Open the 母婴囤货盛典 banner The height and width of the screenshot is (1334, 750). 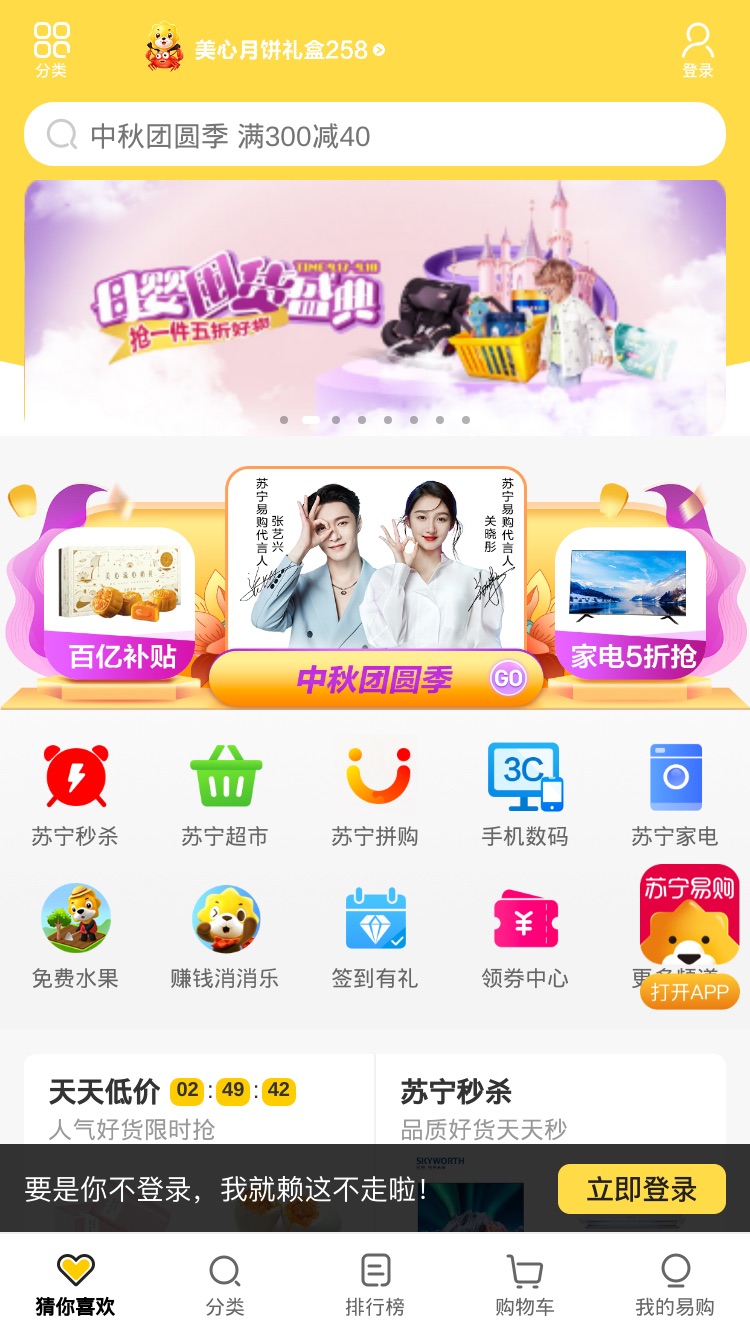coord(375,307)
